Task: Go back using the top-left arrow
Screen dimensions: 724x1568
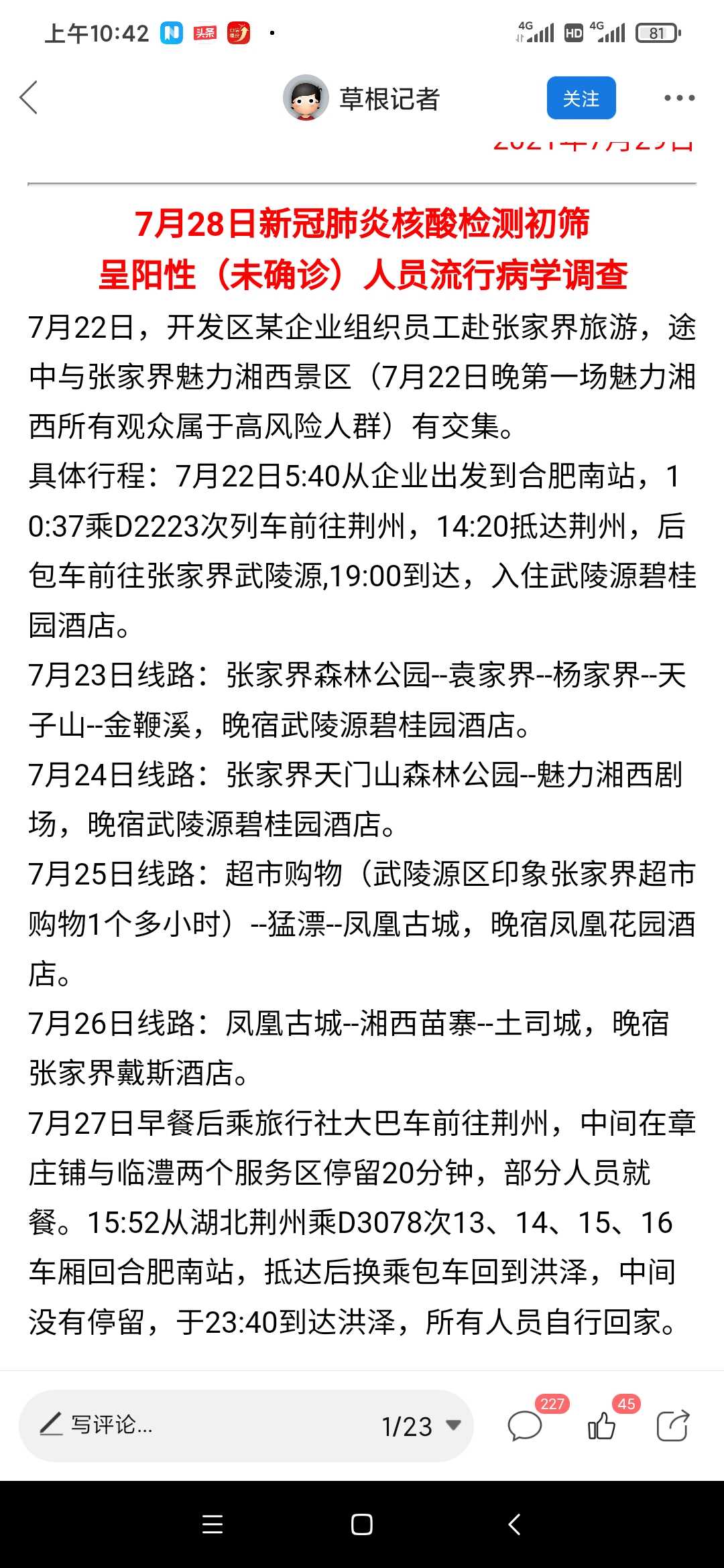Action: (x=29, y=98)
